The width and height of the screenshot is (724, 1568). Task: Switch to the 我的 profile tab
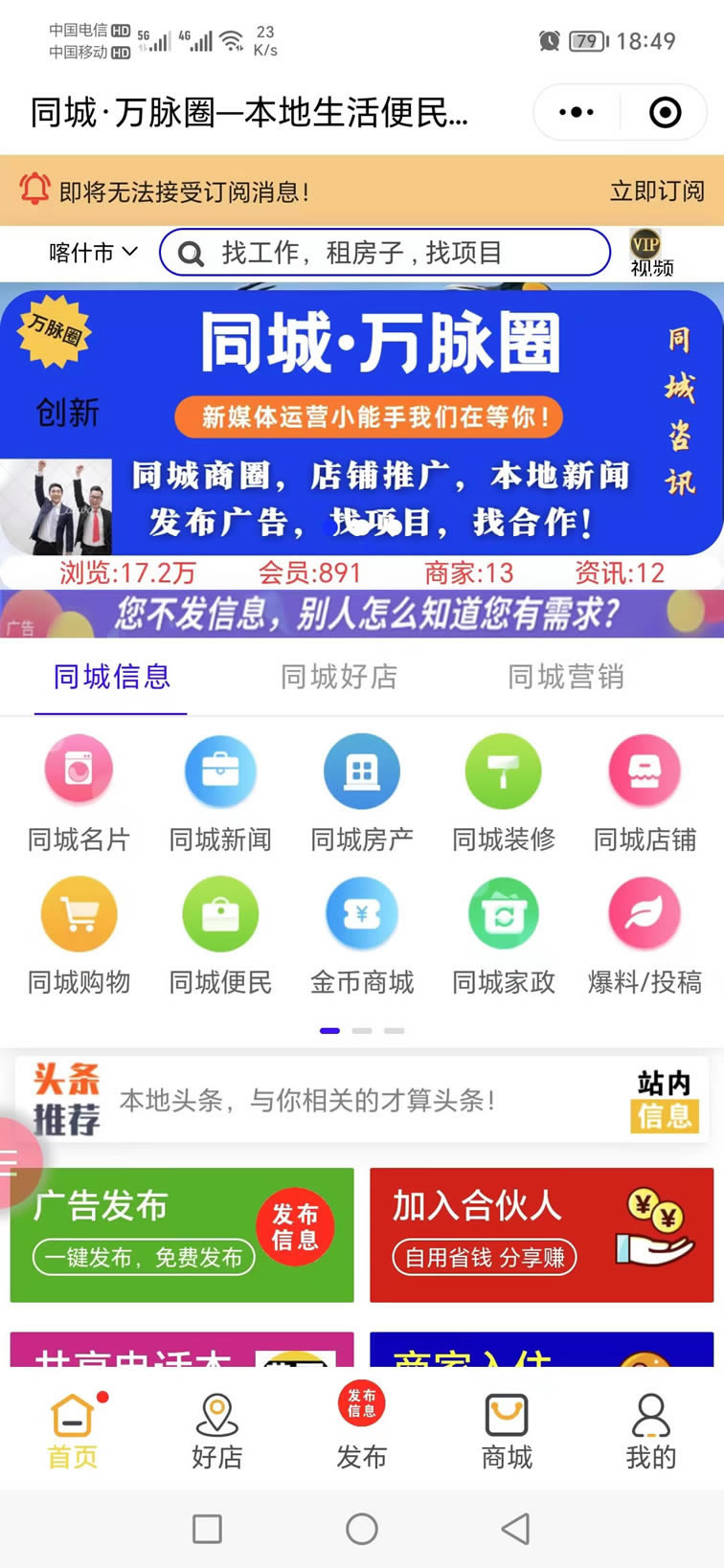(x=650, y=1431)
